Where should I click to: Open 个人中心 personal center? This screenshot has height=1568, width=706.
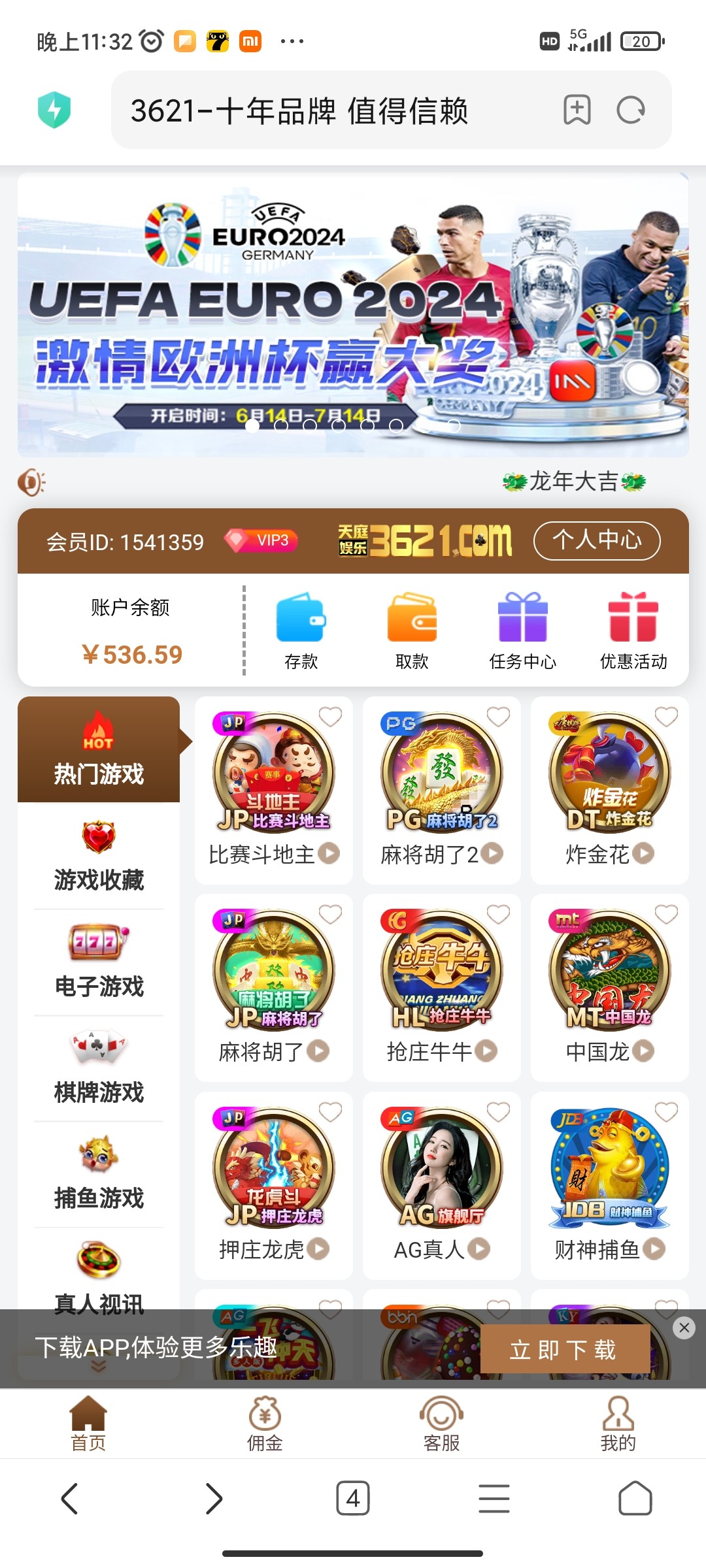coord(597,540)
